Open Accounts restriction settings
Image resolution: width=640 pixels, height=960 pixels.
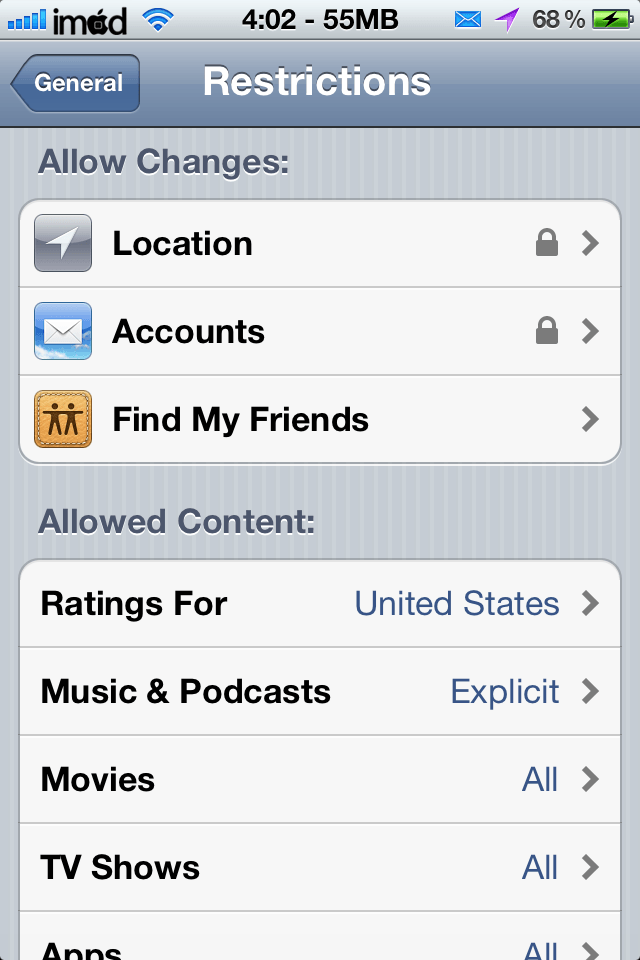320,332
